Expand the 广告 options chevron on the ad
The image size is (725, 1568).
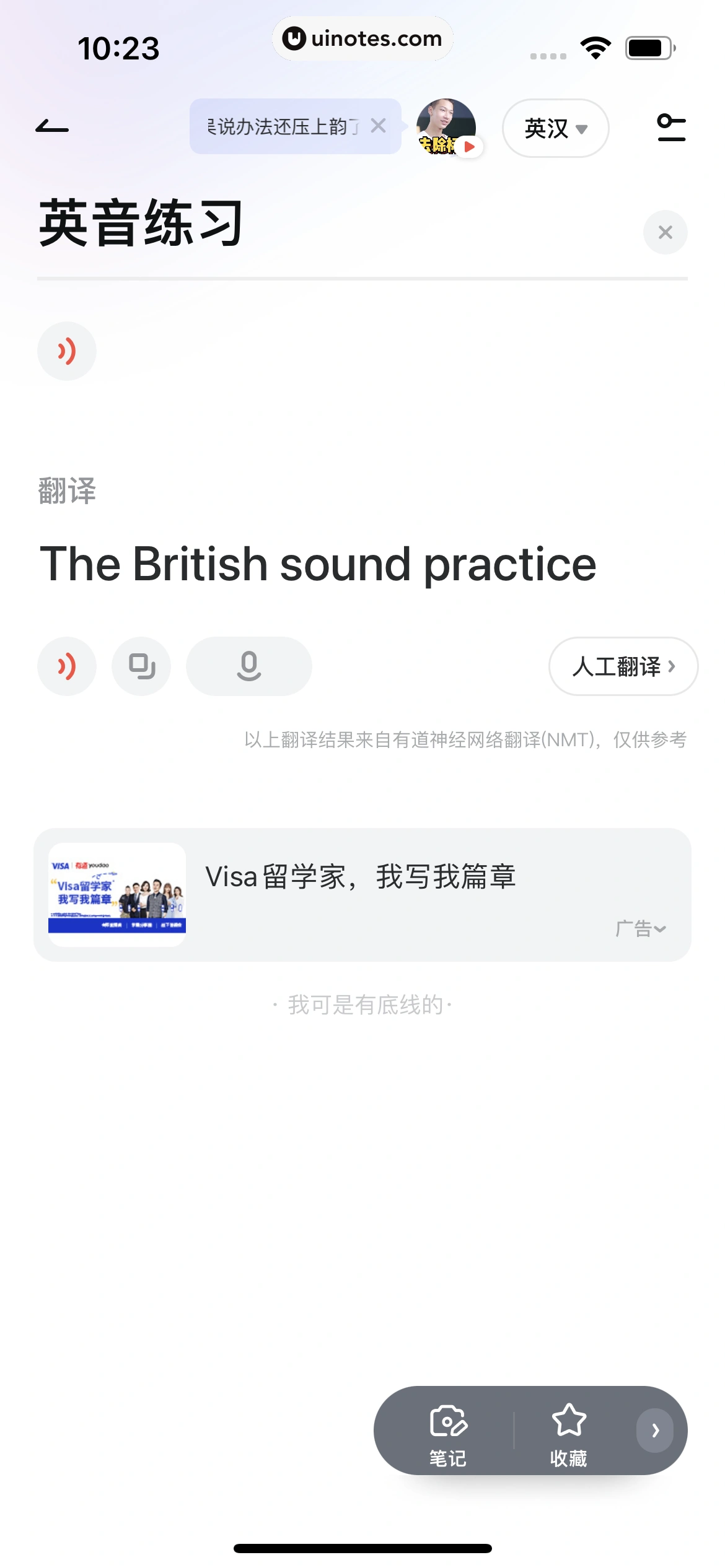click(641, 928)
